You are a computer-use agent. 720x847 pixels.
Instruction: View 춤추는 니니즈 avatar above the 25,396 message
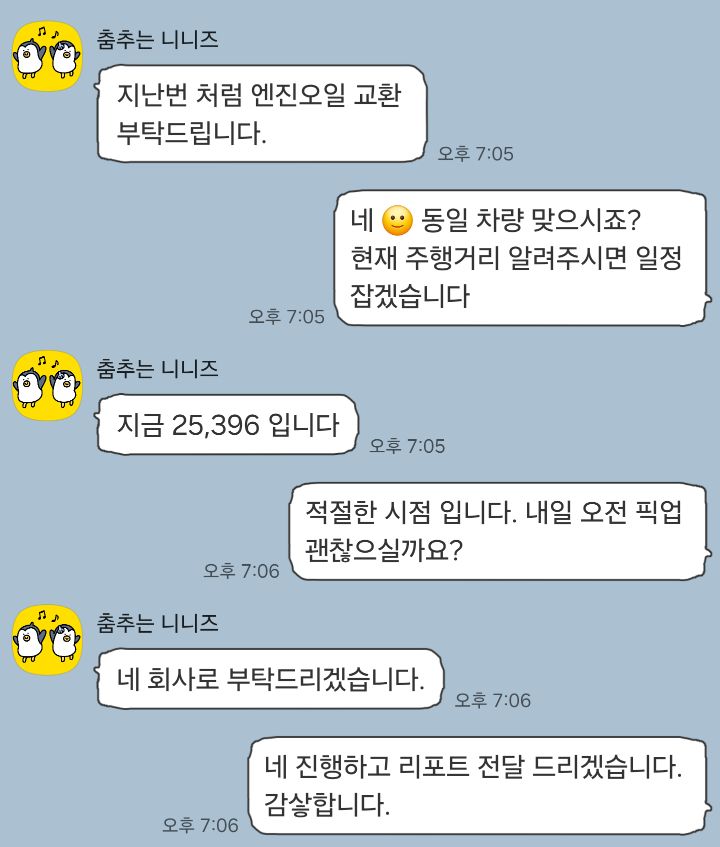pyautogui.click(x=47, y=385)
